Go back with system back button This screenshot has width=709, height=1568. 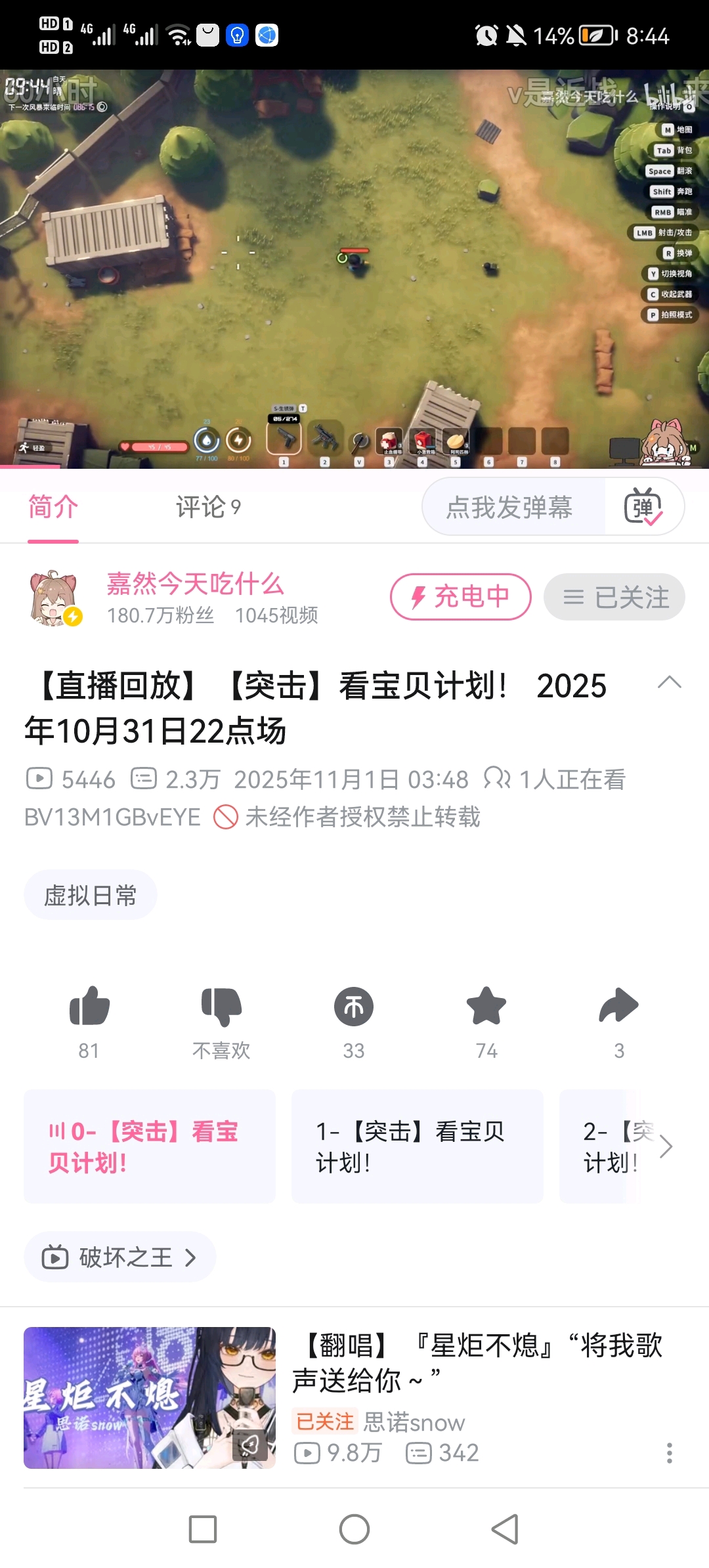[x=505, y=1529]
